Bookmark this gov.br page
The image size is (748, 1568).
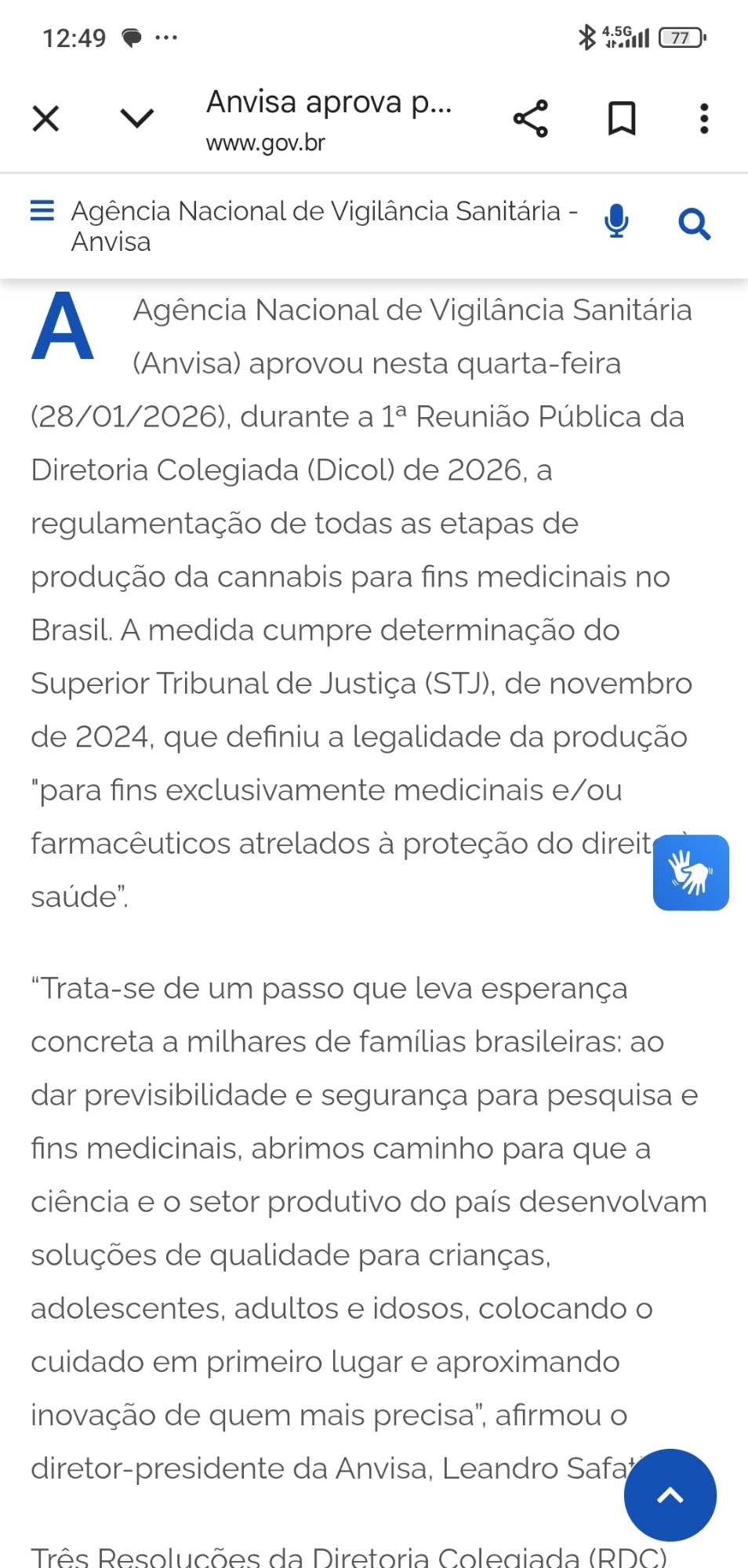tap(622, 119)
